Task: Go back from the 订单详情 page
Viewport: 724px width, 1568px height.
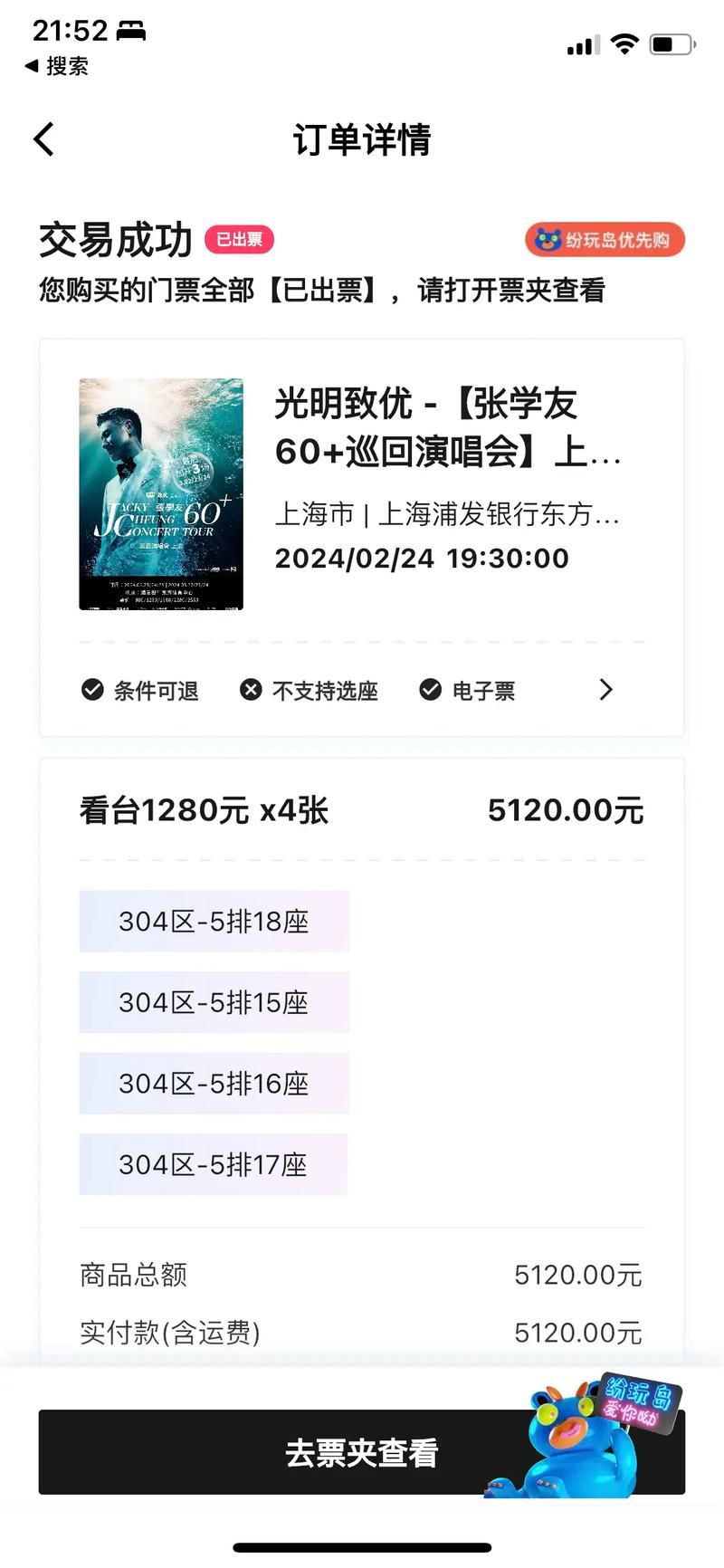Action: click(44, 139)
